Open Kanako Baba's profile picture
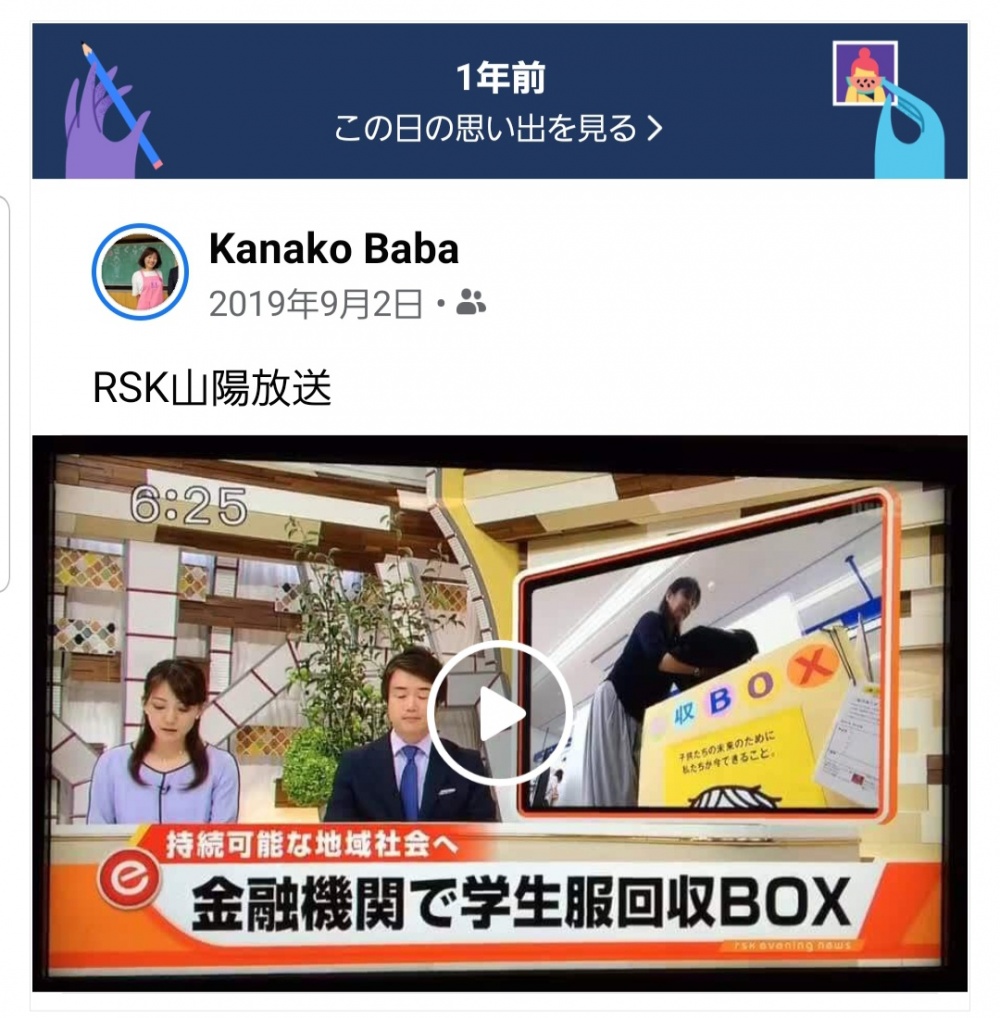 (x=140, y=271)
